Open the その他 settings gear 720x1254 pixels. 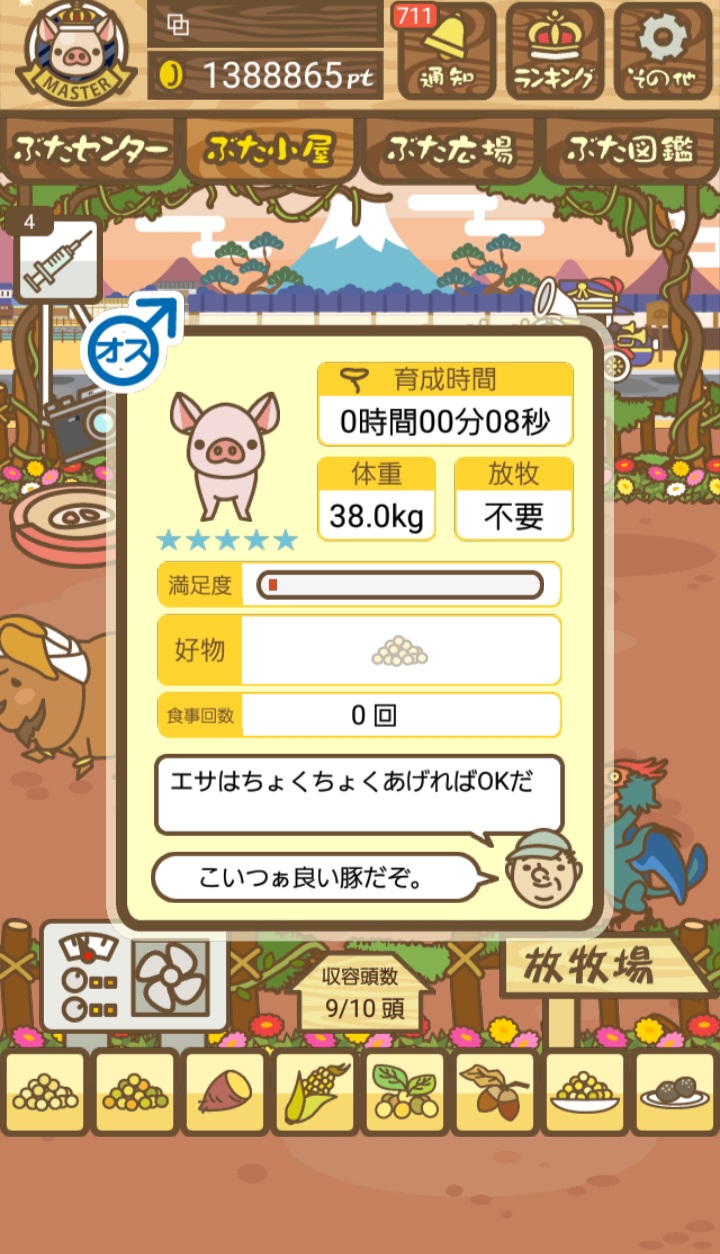(x=663, y=50)
